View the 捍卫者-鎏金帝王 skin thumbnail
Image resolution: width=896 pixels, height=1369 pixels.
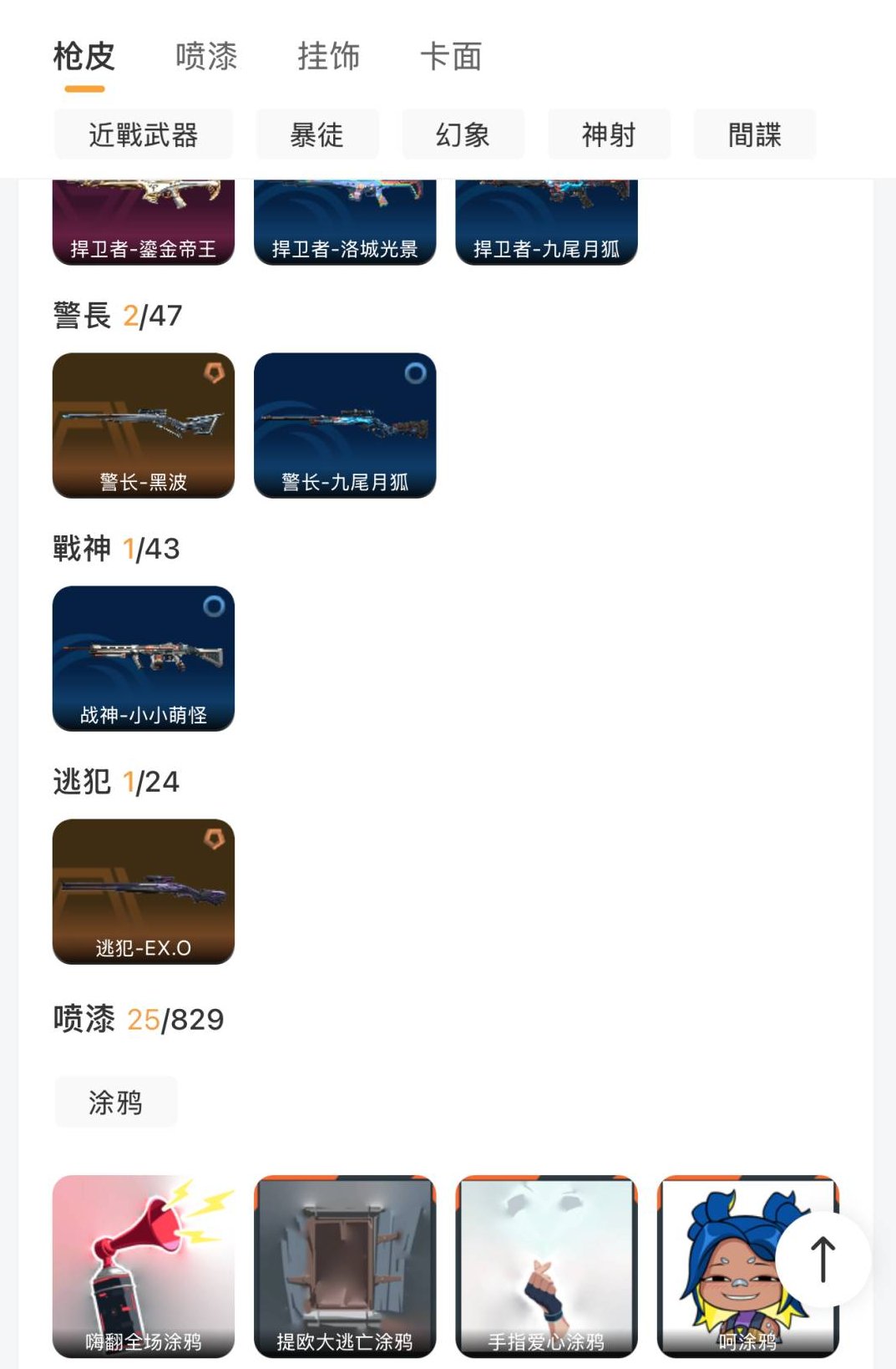[143, 217]
